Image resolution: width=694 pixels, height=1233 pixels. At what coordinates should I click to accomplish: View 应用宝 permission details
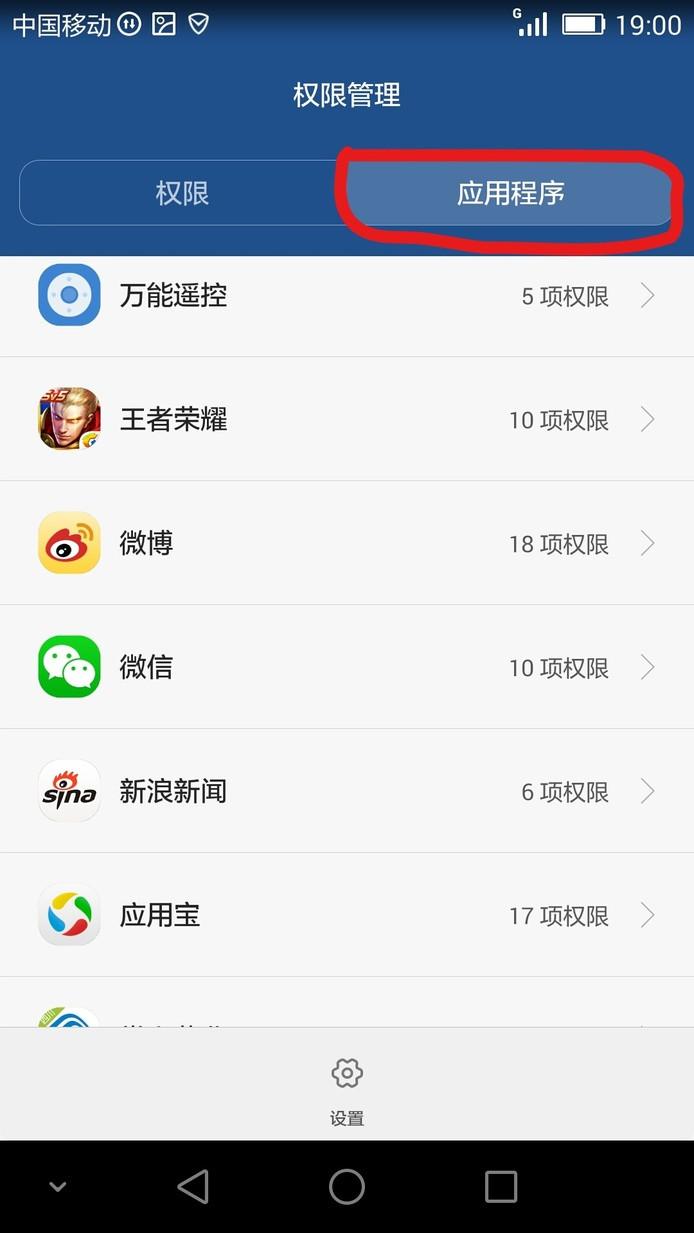coord(347,915)
